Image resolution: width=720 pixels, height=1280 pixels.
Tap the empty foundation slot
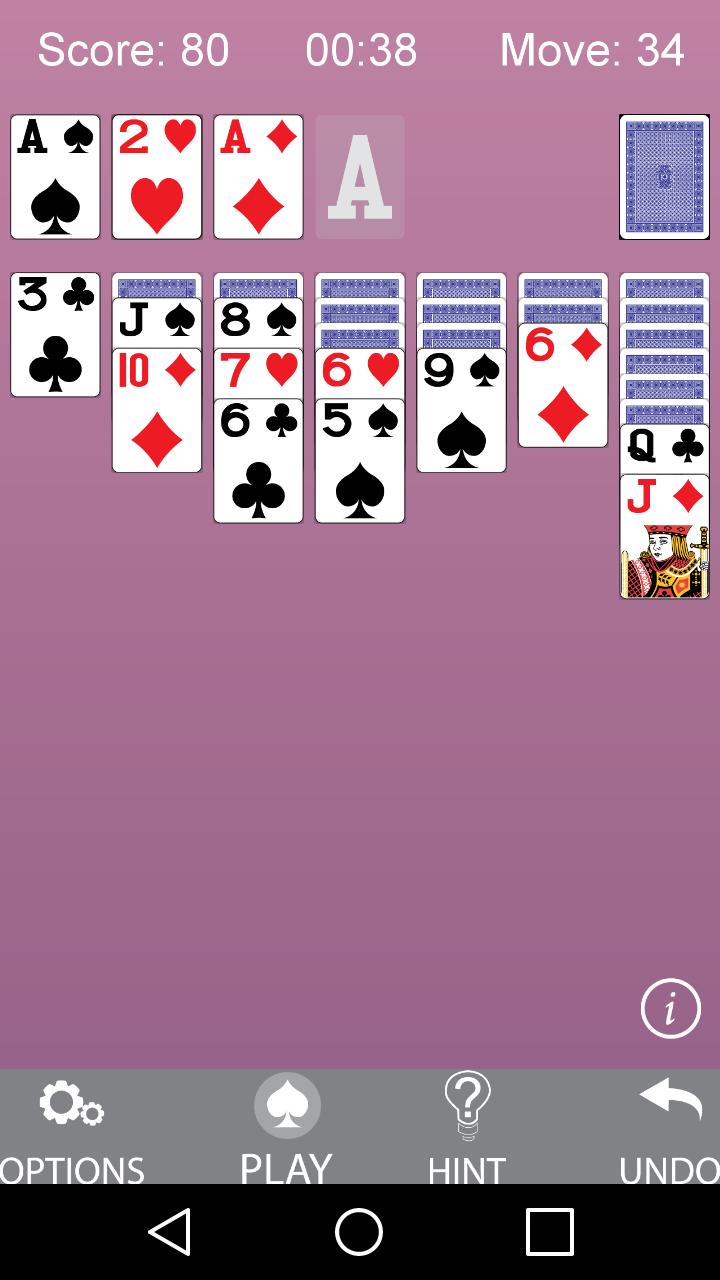tap(360, 177)
